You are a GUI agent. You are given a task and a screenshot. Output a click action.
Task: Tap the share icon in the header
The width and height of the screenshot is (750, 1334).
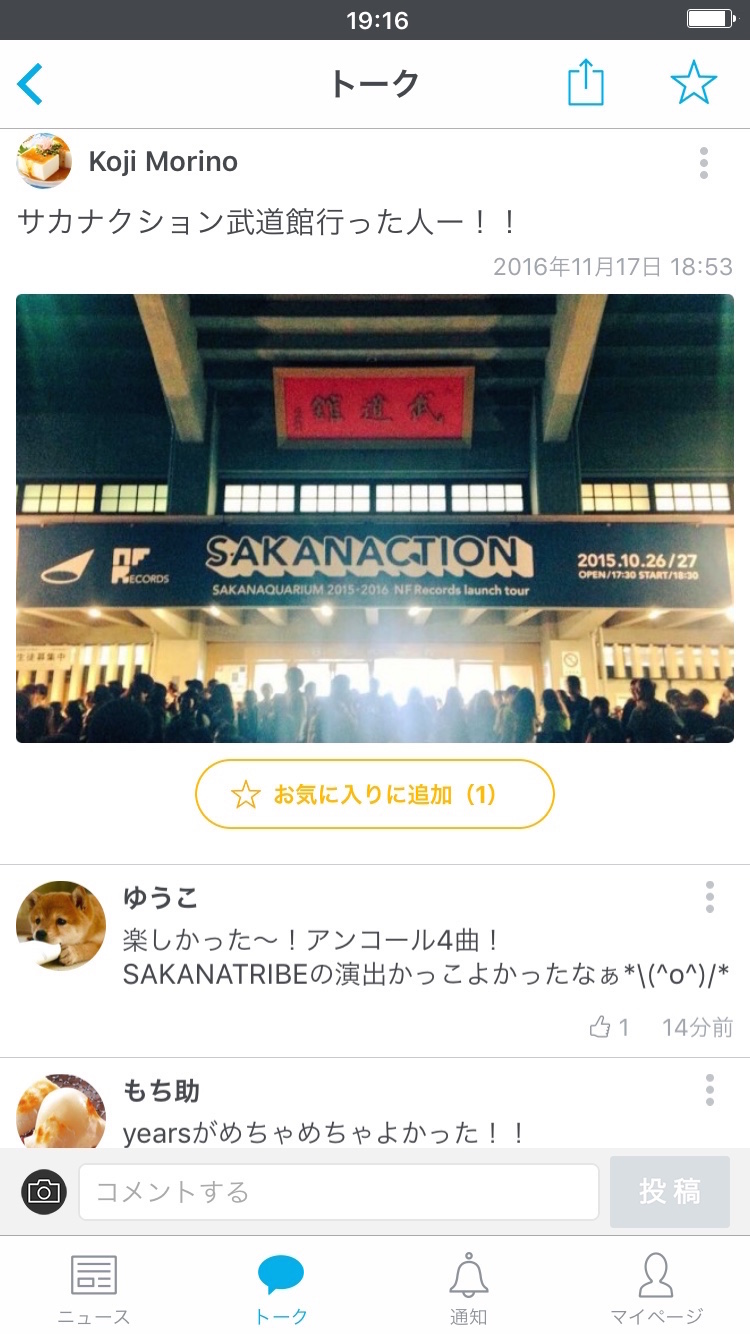[x=586, y=84]
